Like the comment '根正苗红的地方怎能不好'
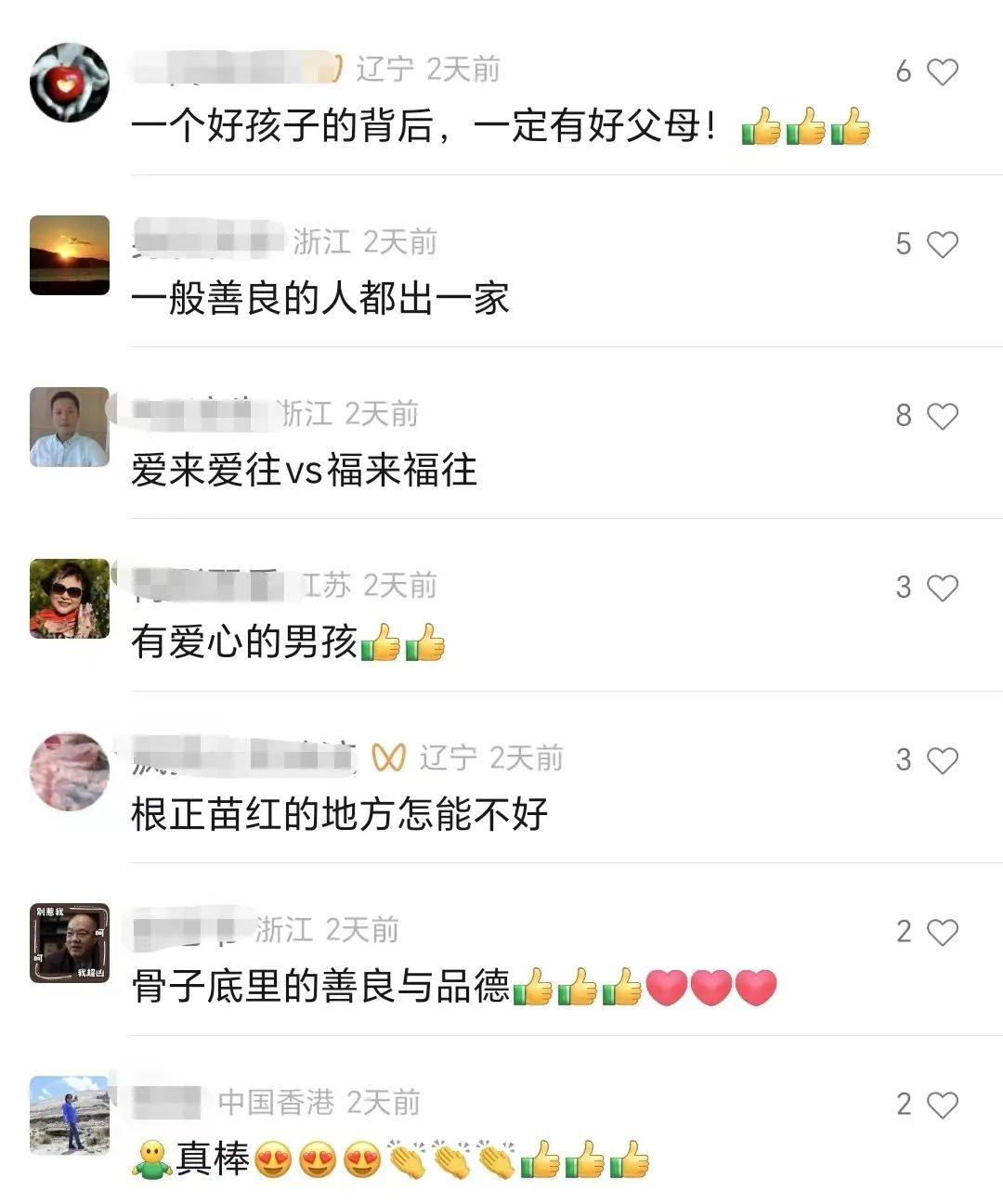 942,760
